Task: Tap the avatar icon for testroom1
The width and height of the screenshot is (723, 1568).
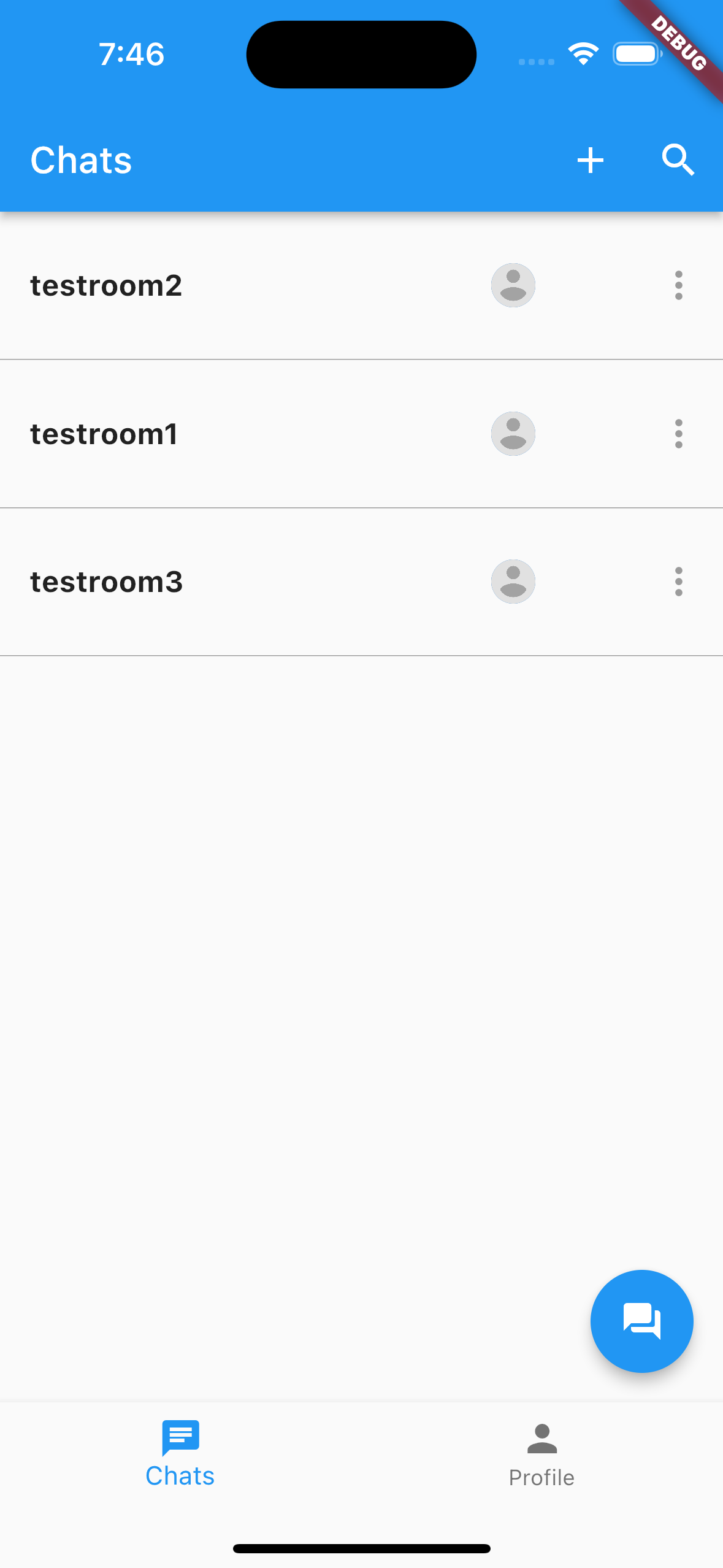Action: (513, 433)
